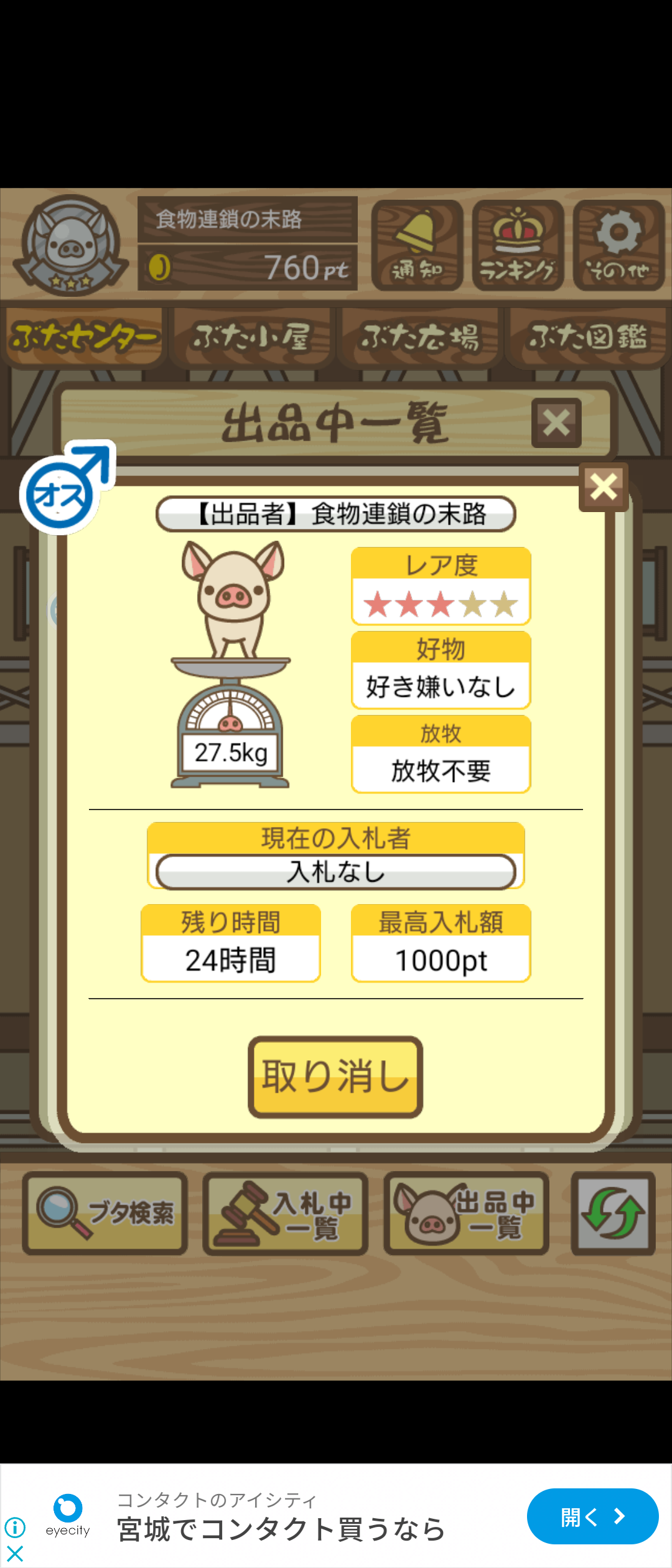The height and width of the screenshot is (1568, 672).
Task: Select the ぶたセンター tab
Action: [83, 338]
